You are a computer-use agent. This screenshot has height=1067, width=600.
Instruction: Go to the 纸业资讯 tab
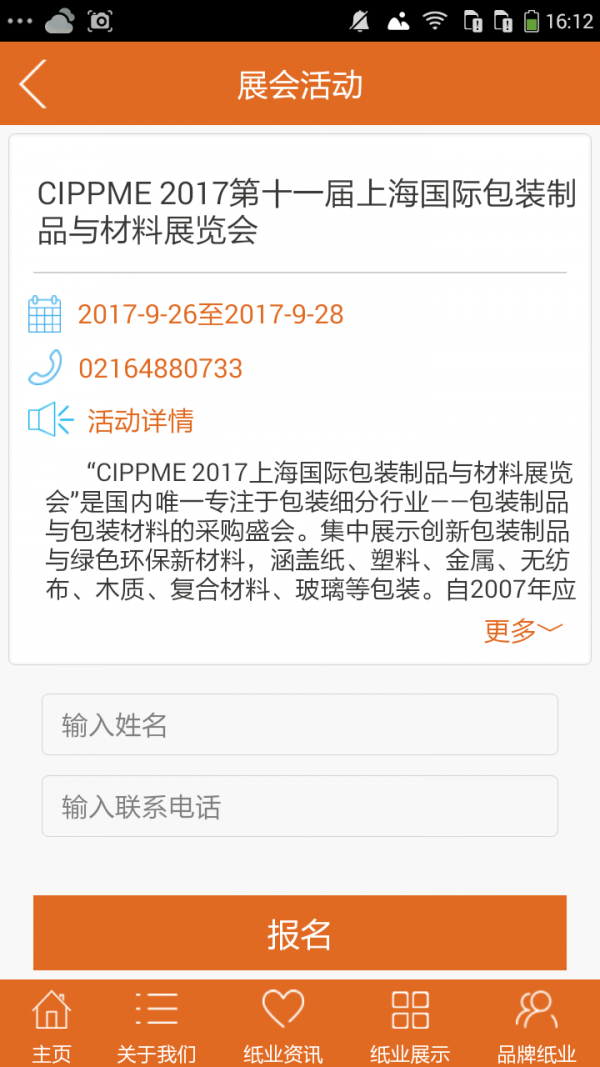(x=283, y=1024)
